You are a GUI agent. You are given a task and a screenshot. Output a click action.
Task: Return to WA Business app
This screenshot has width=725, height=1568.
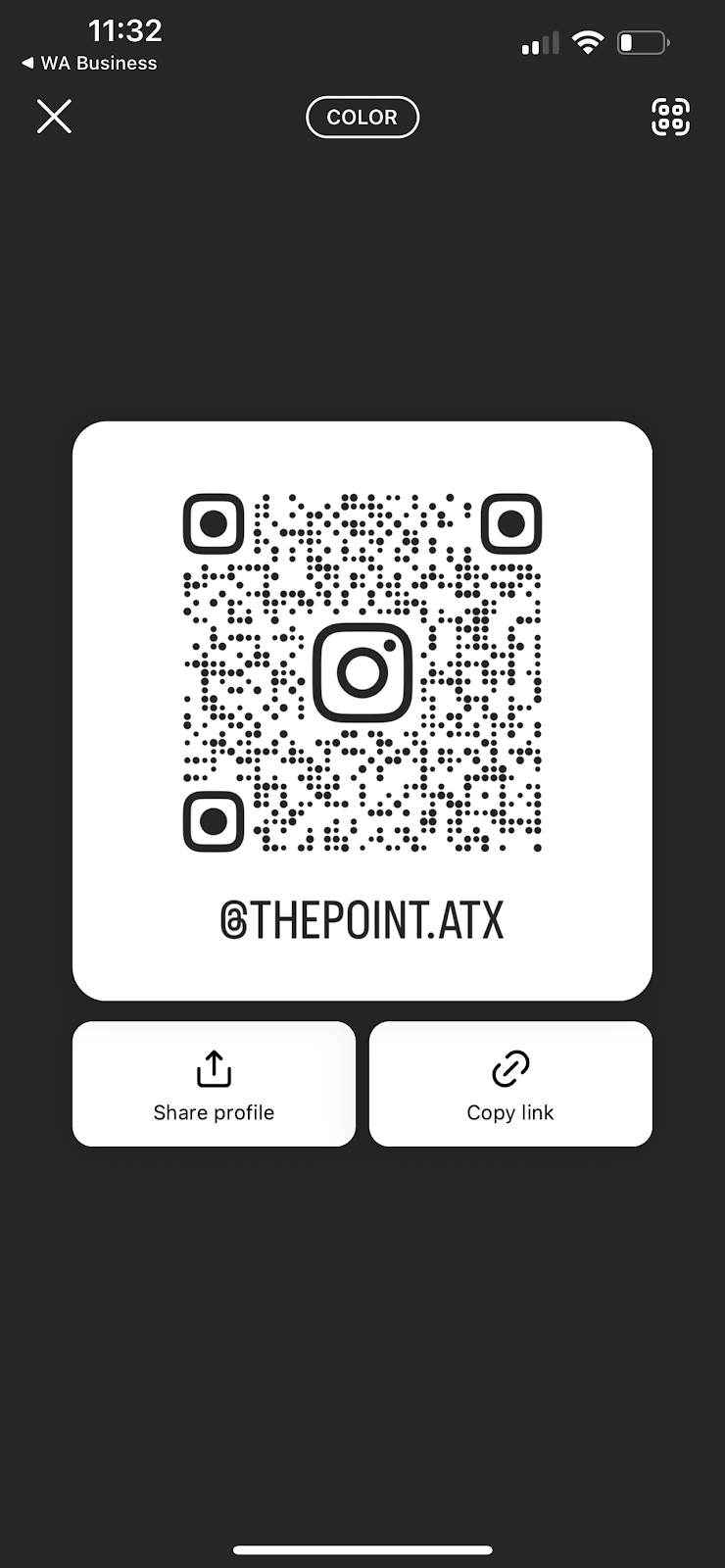(89, 63)
